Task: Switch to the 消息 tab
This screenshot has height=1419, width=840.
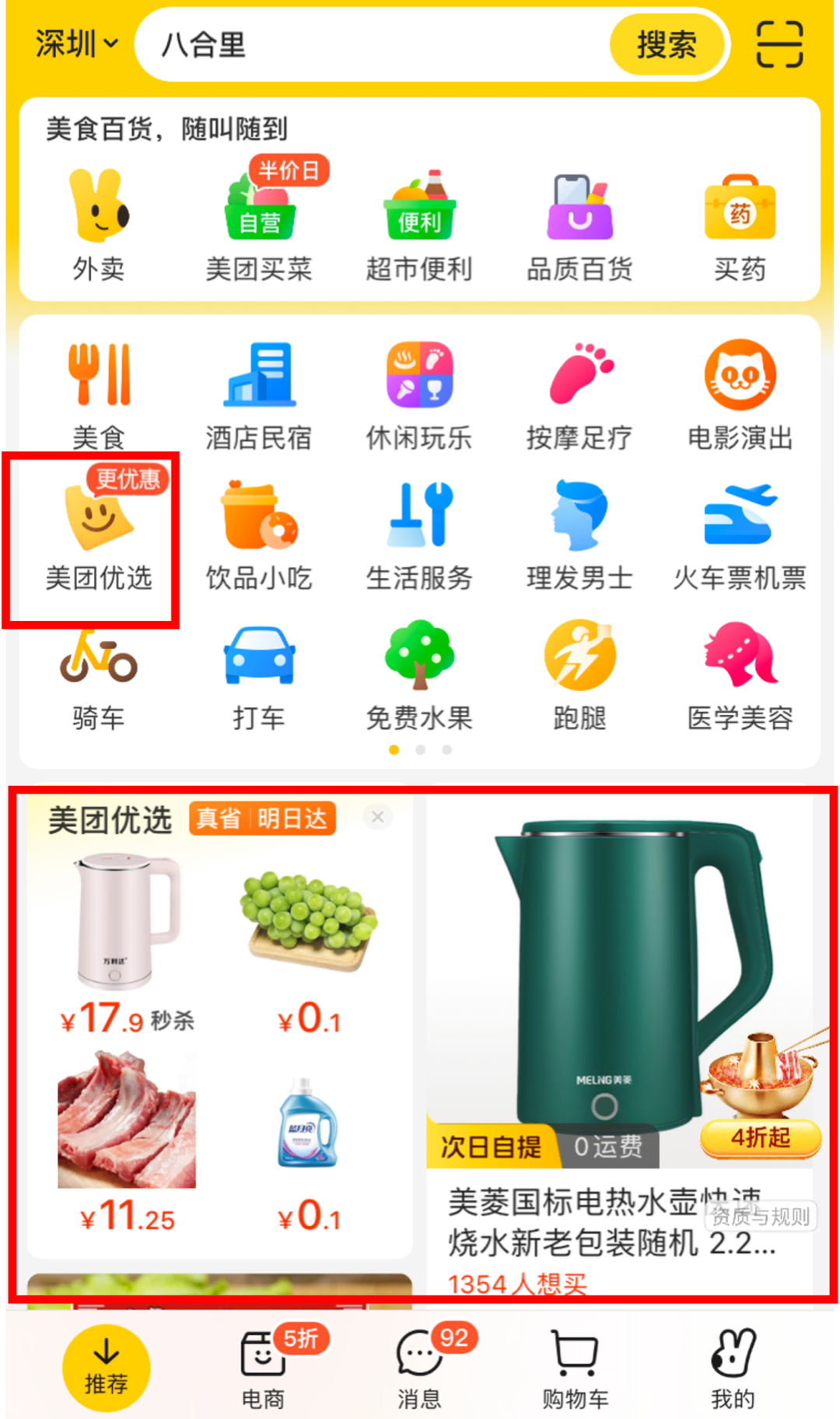Action: pos(419,1369)
